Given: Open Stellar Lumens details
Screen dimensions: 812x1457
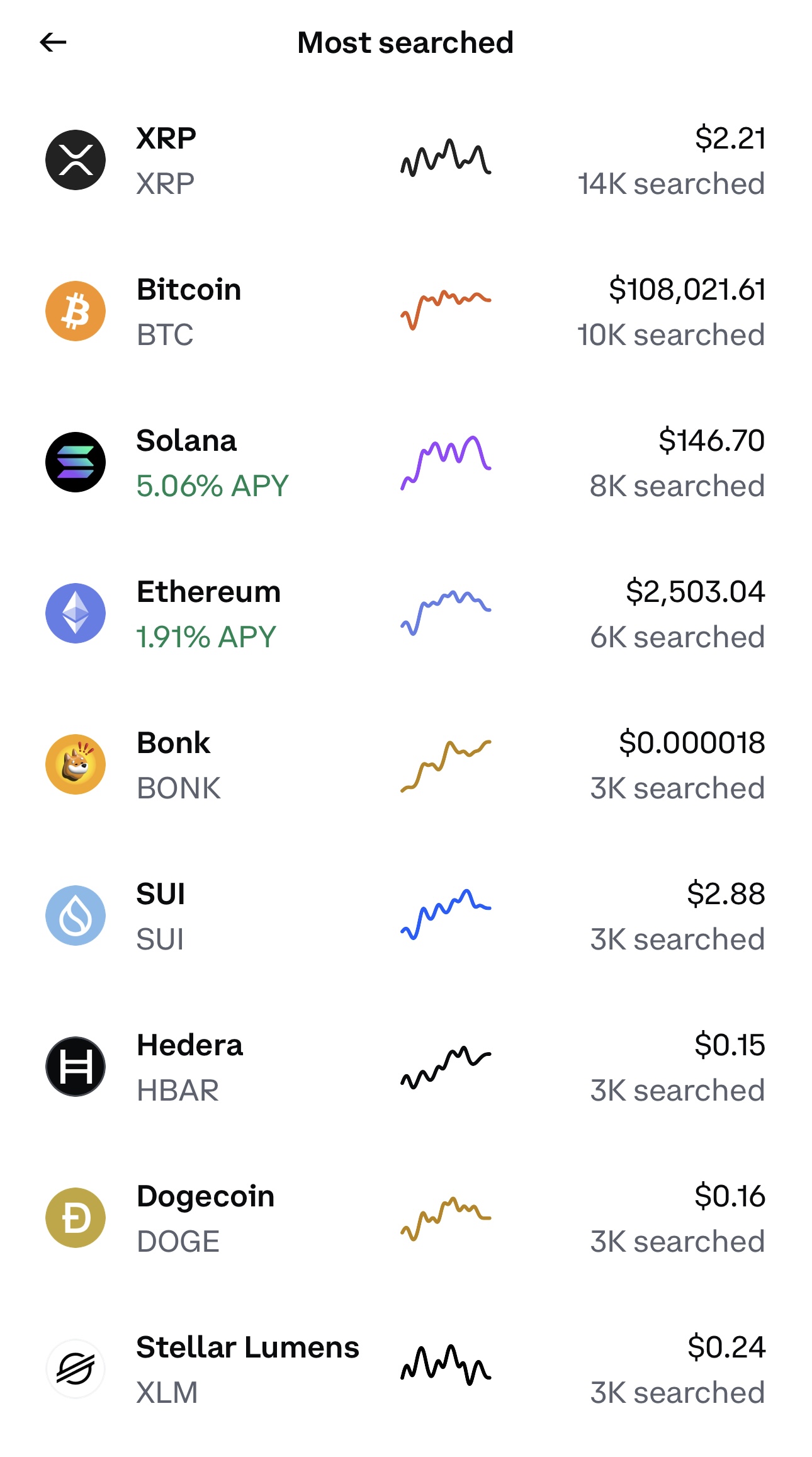Looking at the screenshot, I should click(406, 1369).
